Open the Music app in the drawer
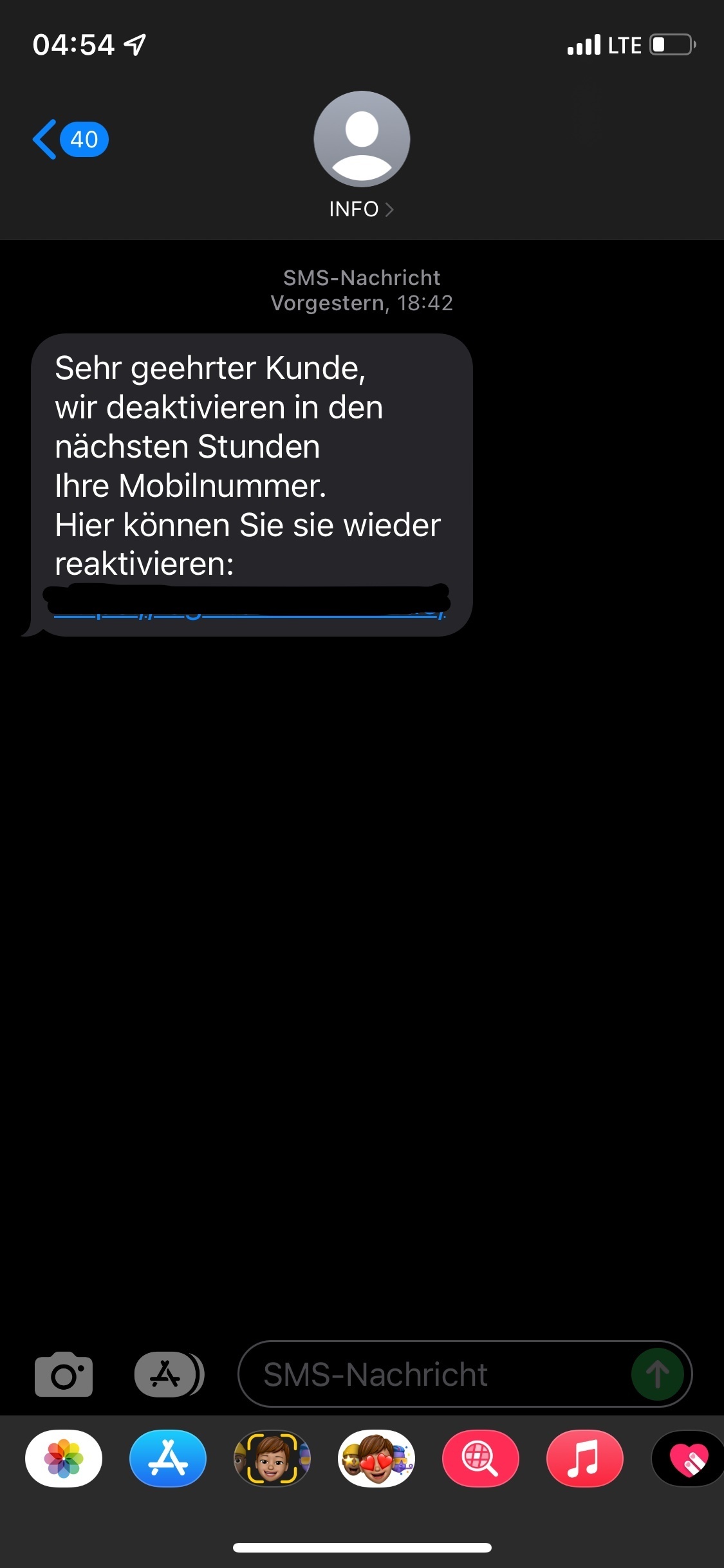The image size is (724, 1568). coord(585,1459)
